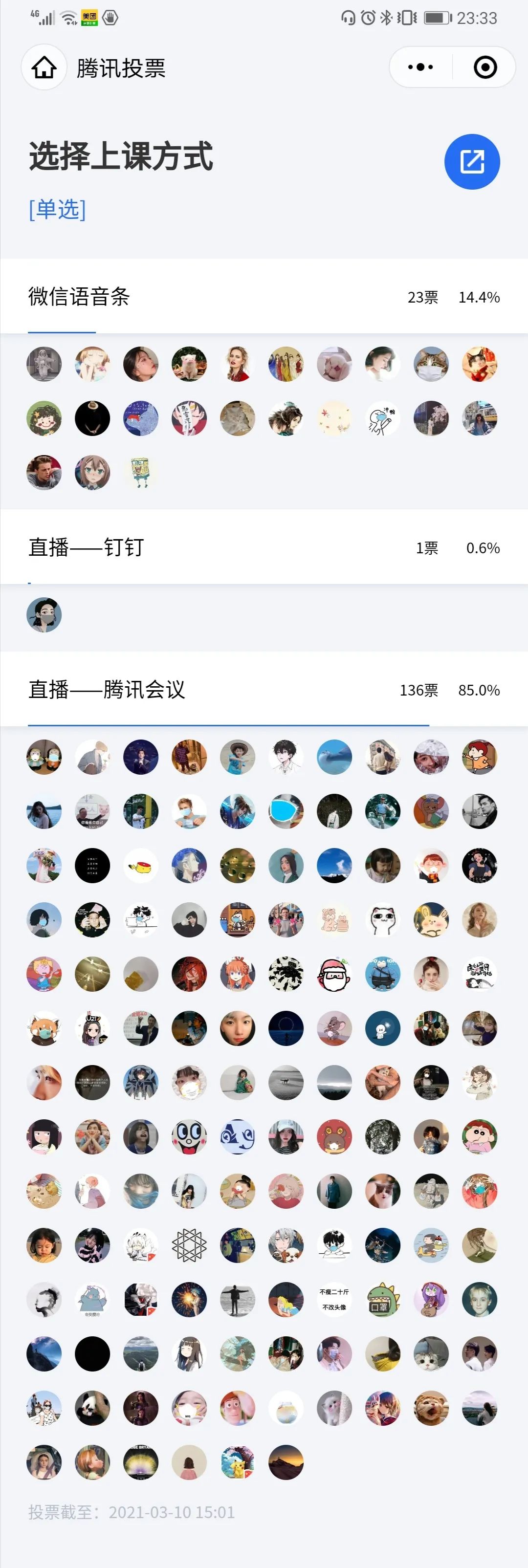Open the mini program three-dot menu
528x1568 pixels.
(x=421, y=67)
